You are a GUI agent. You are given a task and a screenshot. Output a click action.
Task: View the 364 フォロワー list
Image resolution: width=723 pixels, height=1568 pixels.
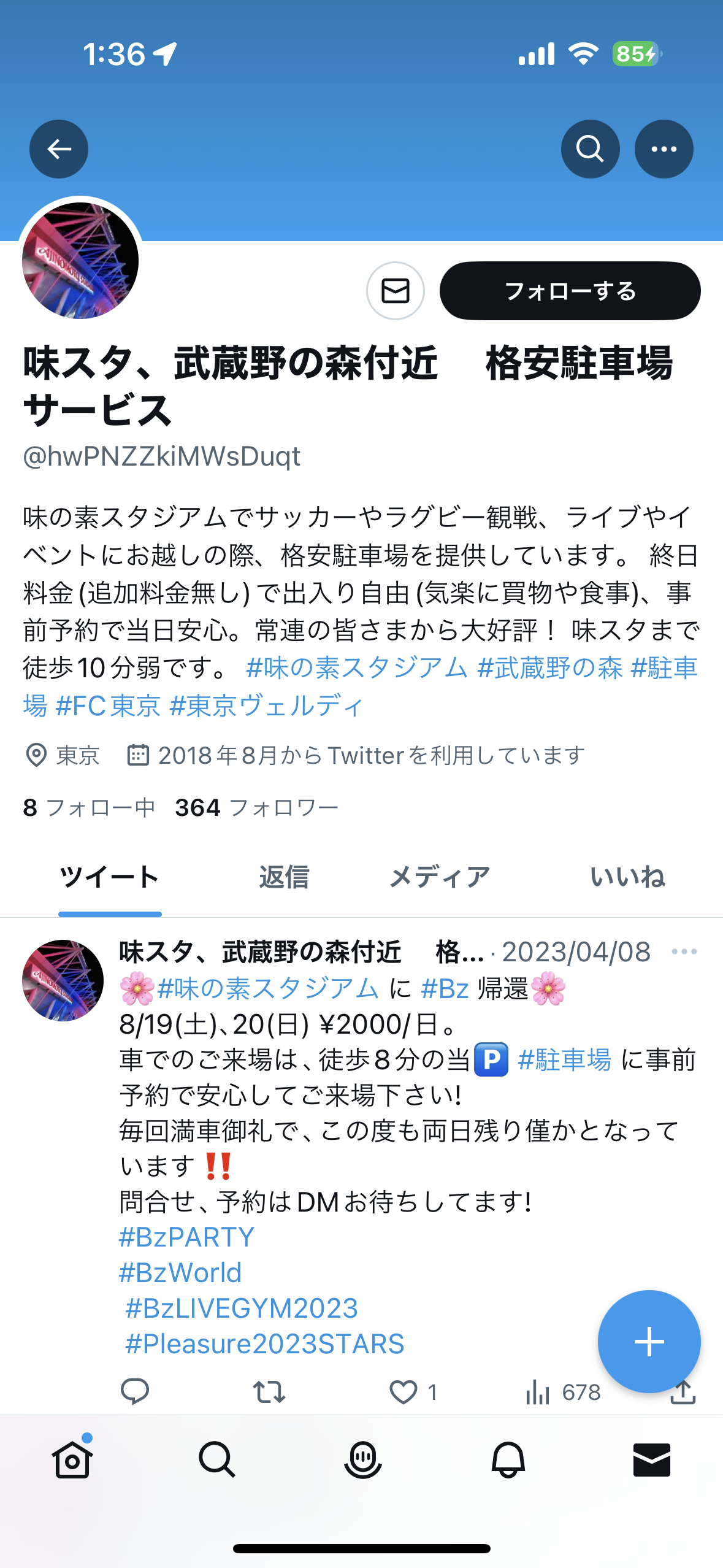coord(257,808)
